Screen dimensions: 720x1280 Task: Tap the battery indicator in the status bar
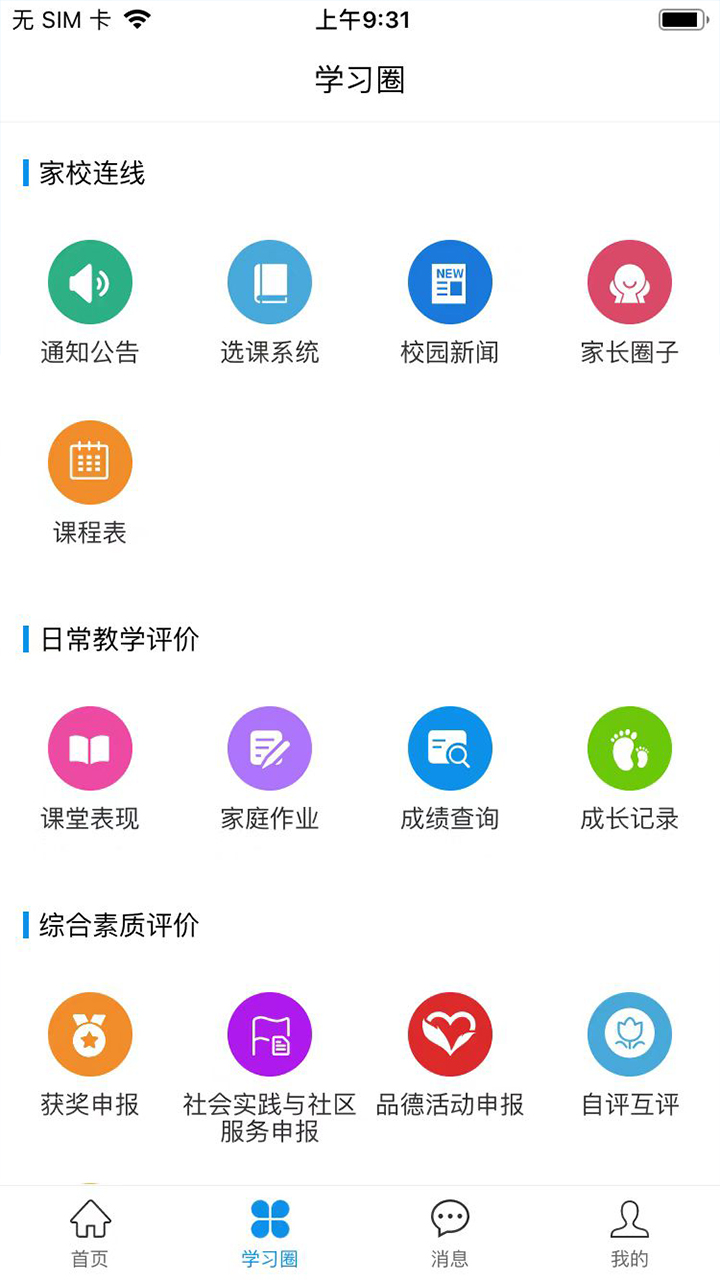point(681,17)
